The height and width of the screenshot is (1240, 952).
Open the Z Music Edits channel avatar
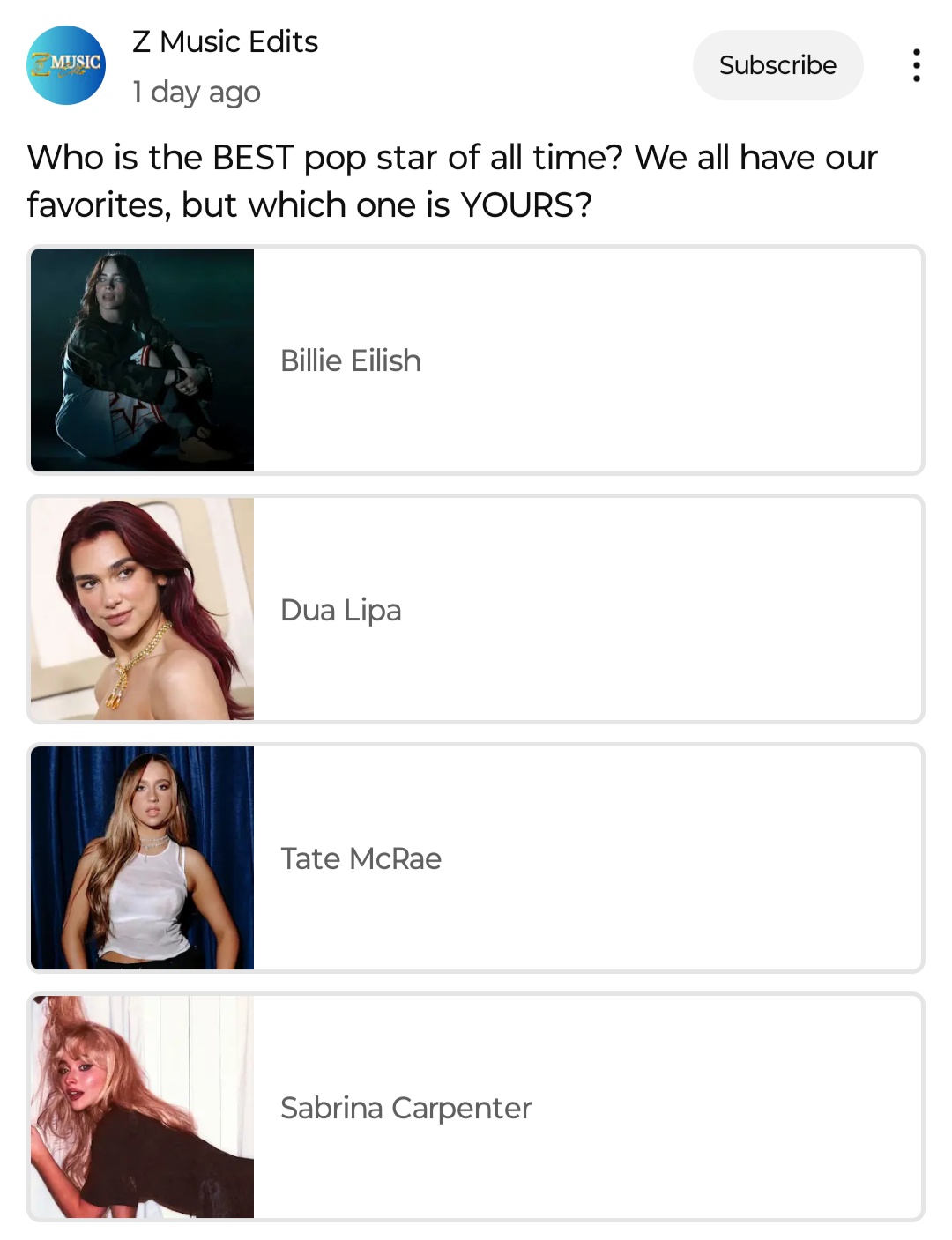66,65
